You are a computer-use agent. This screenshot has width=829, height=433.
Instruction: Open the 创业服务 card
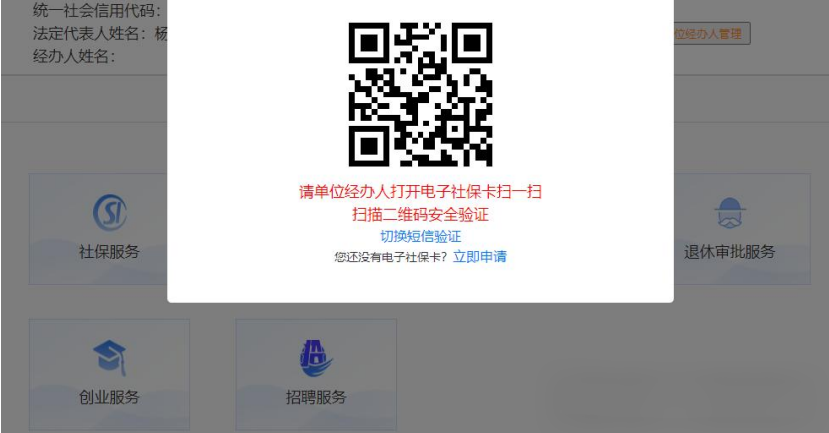click(109, 375)
